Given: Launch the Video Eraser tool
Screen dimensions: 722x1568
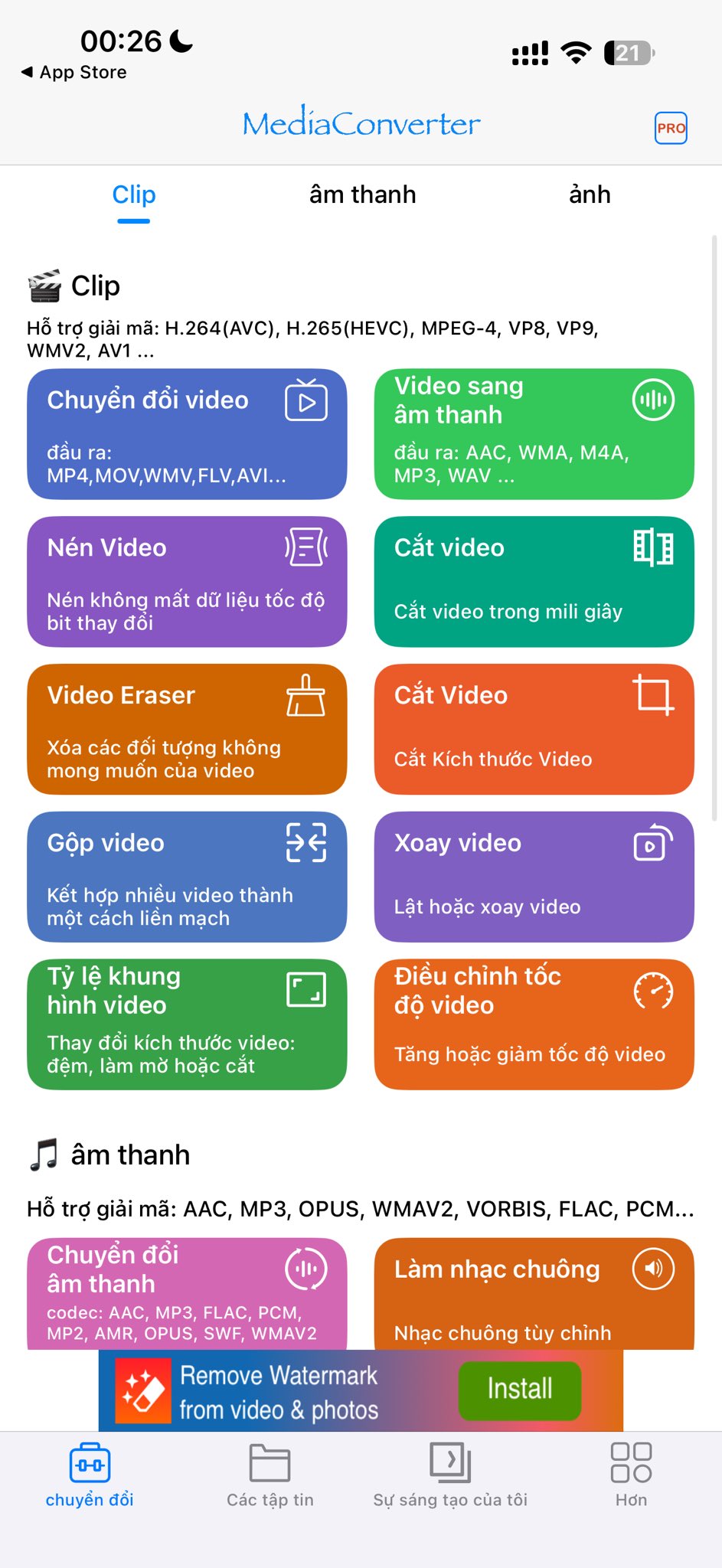Looking at the screenshot, I should tap(187, 729).
